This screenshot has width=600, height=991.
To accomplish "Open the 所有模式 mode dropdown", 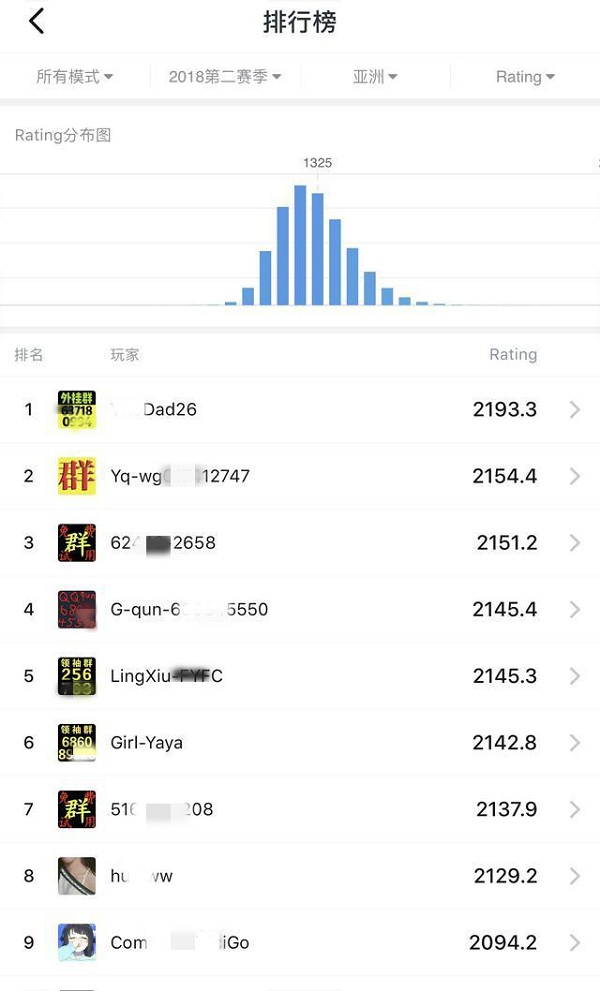I will [x=75, y=77].
